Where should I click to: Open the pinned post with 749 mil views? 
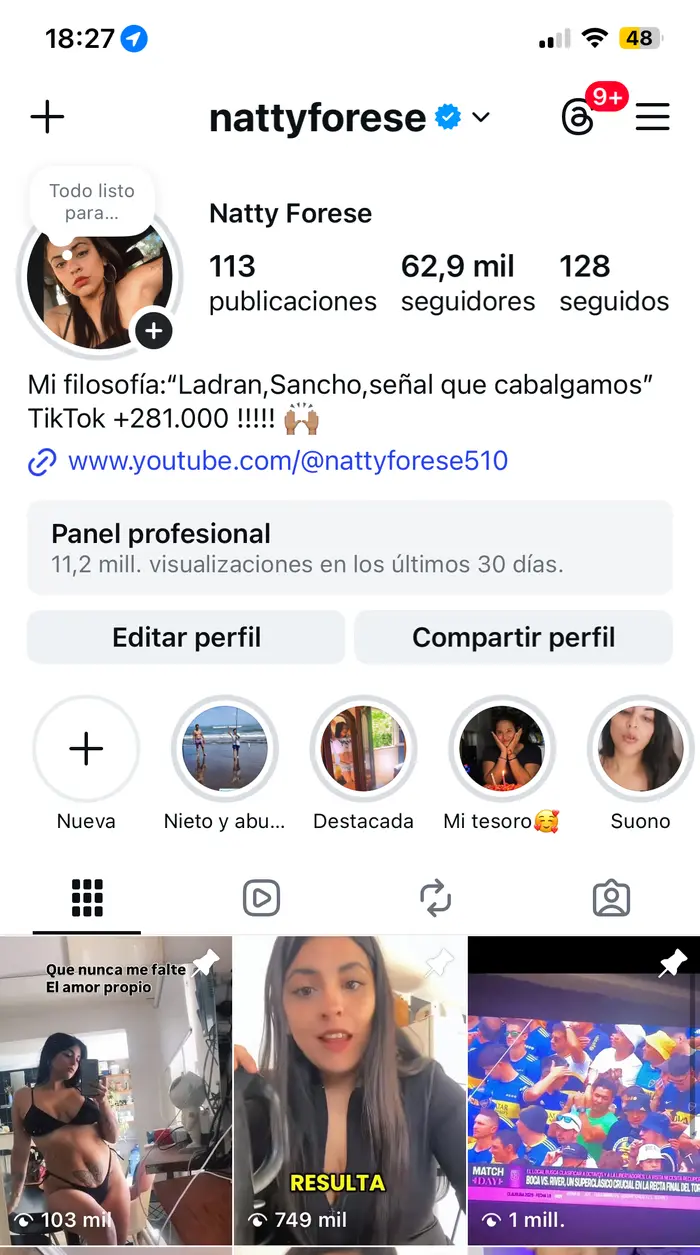350,1090
